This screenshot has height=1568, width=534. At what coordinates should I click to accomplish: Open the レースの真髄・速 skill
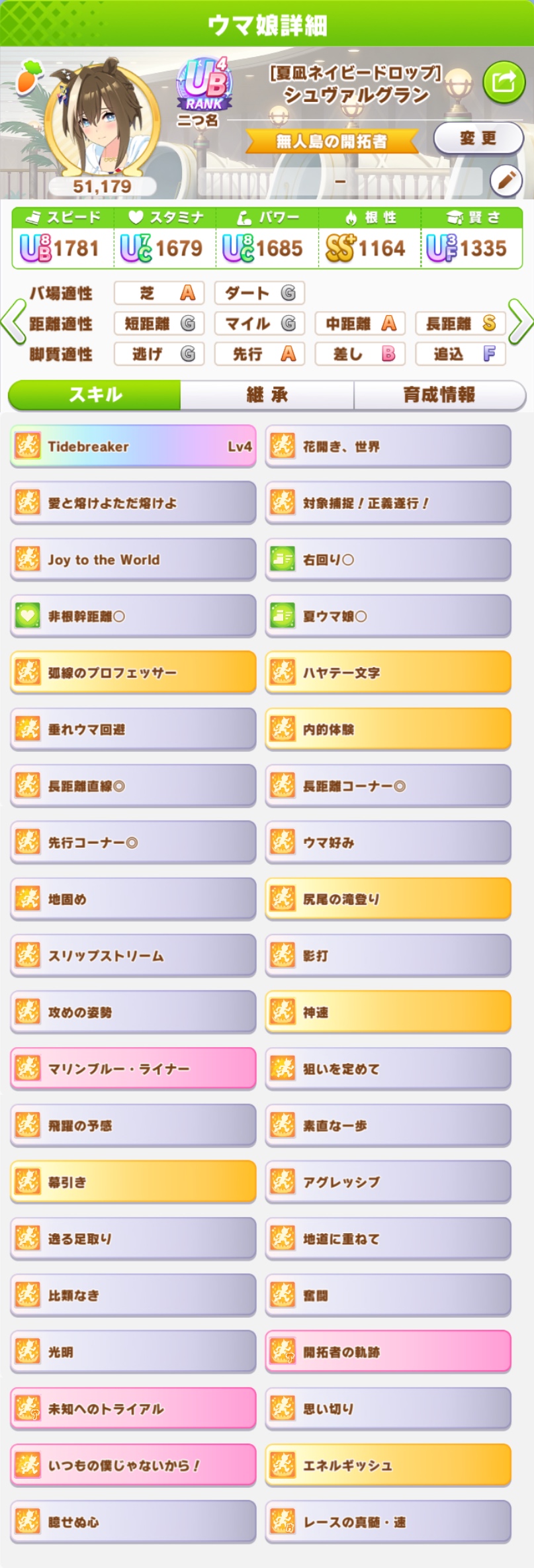point(388,1522)
